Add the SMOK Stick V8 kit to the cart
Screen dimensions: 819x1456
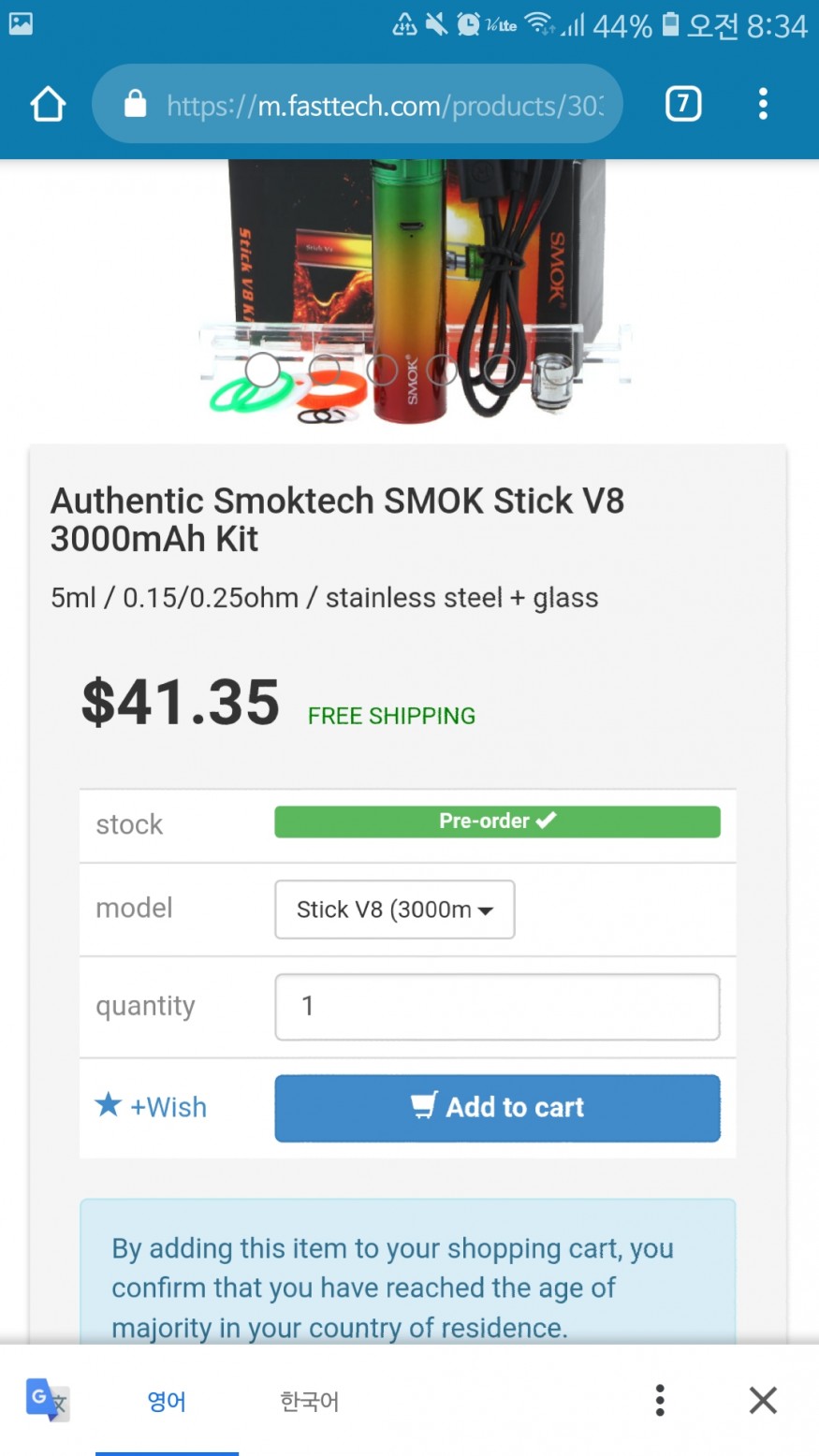coord(496,1108)
